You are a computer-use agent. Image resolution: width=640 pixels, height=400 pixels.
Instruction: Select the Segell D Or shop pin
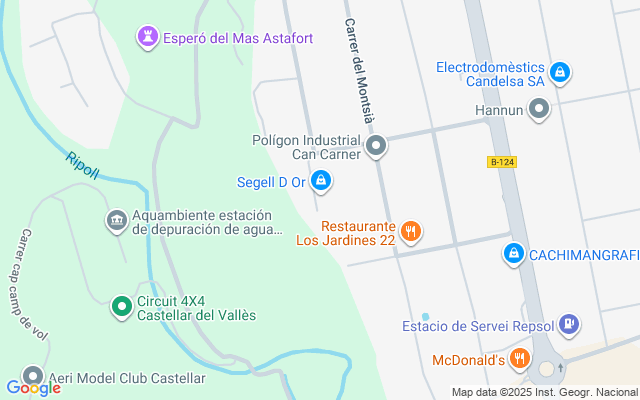tap(321, 181)
